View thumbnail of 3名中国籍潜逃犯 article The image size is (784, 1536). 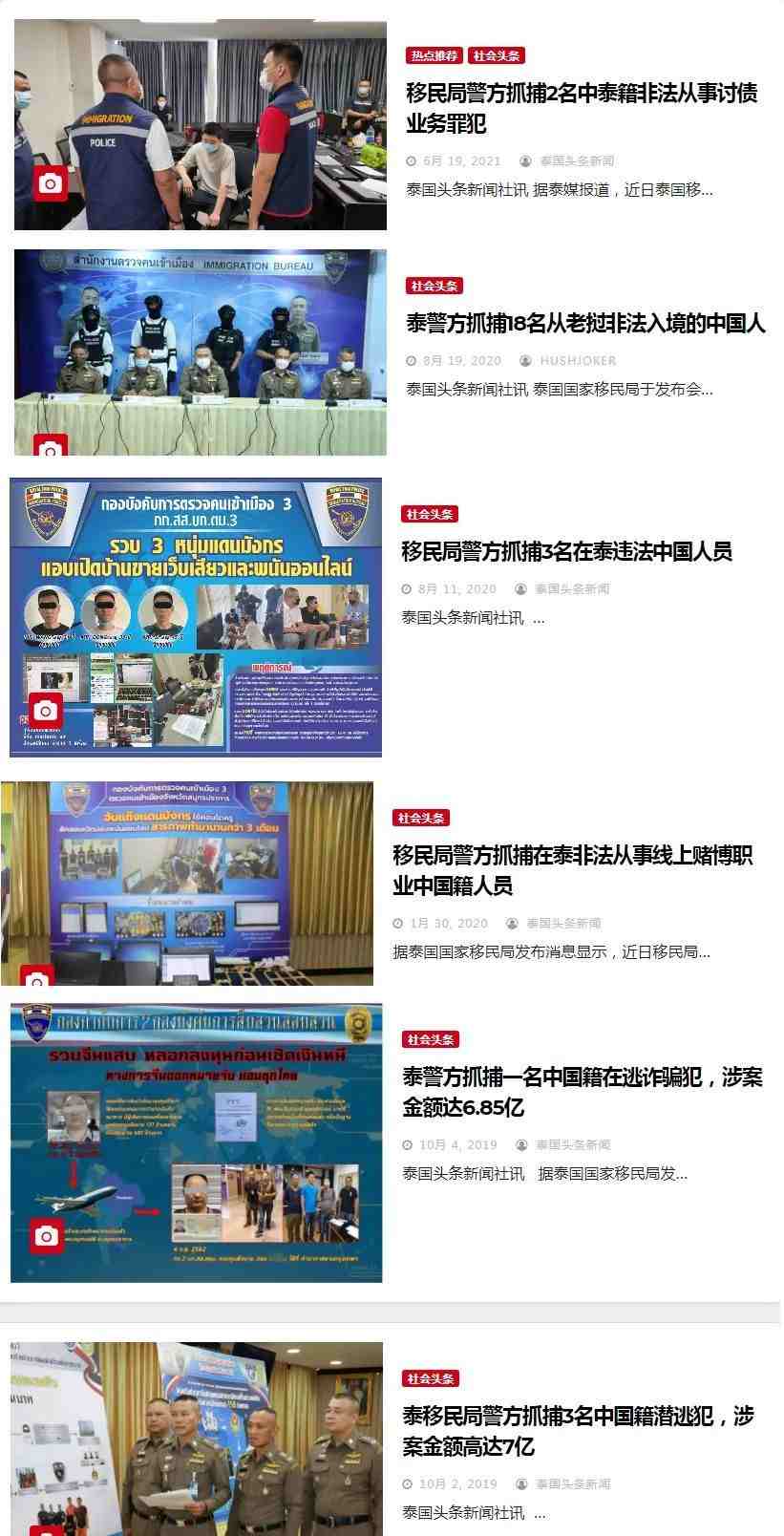tap(197, 1438)
